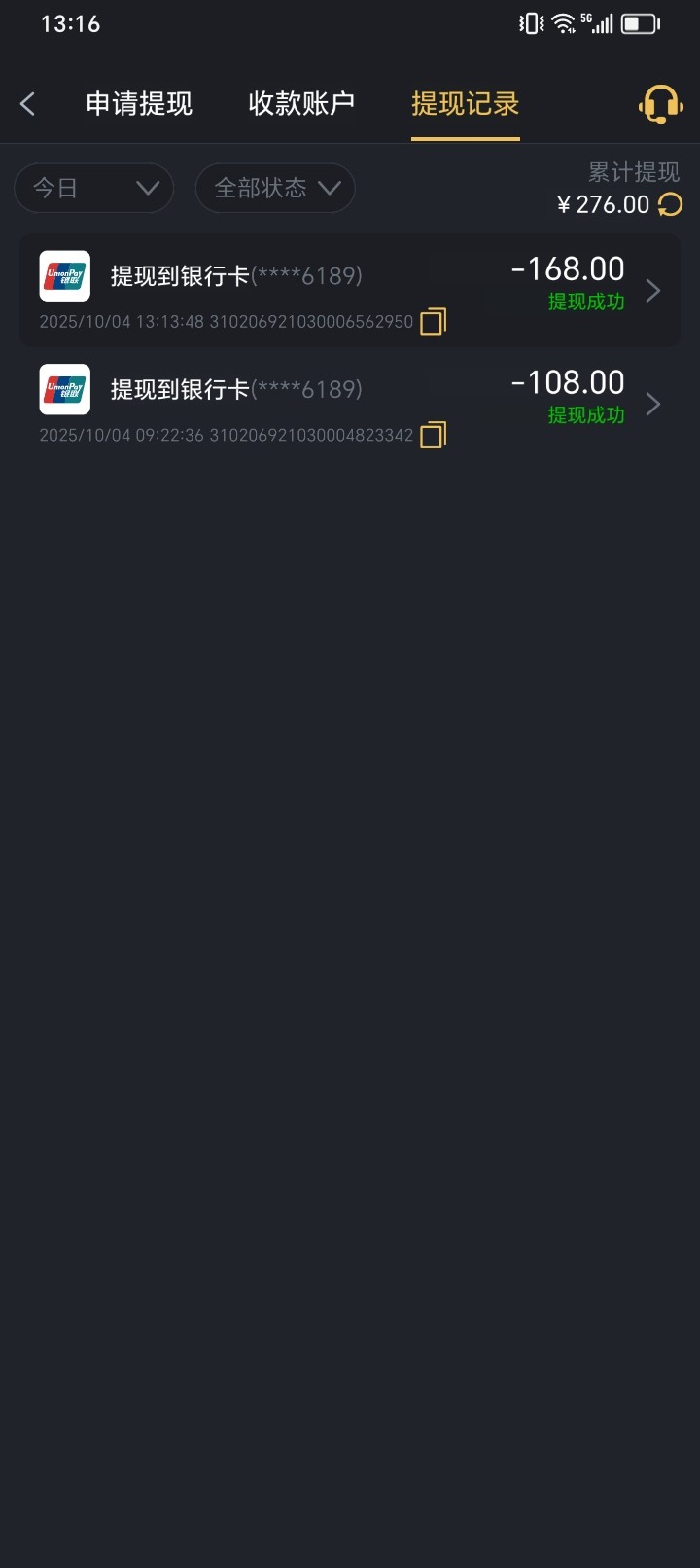The height and width of the screenshot is (1568, 700).
Task: Expand the 今日 date filter dropdown
Action: 93,188
